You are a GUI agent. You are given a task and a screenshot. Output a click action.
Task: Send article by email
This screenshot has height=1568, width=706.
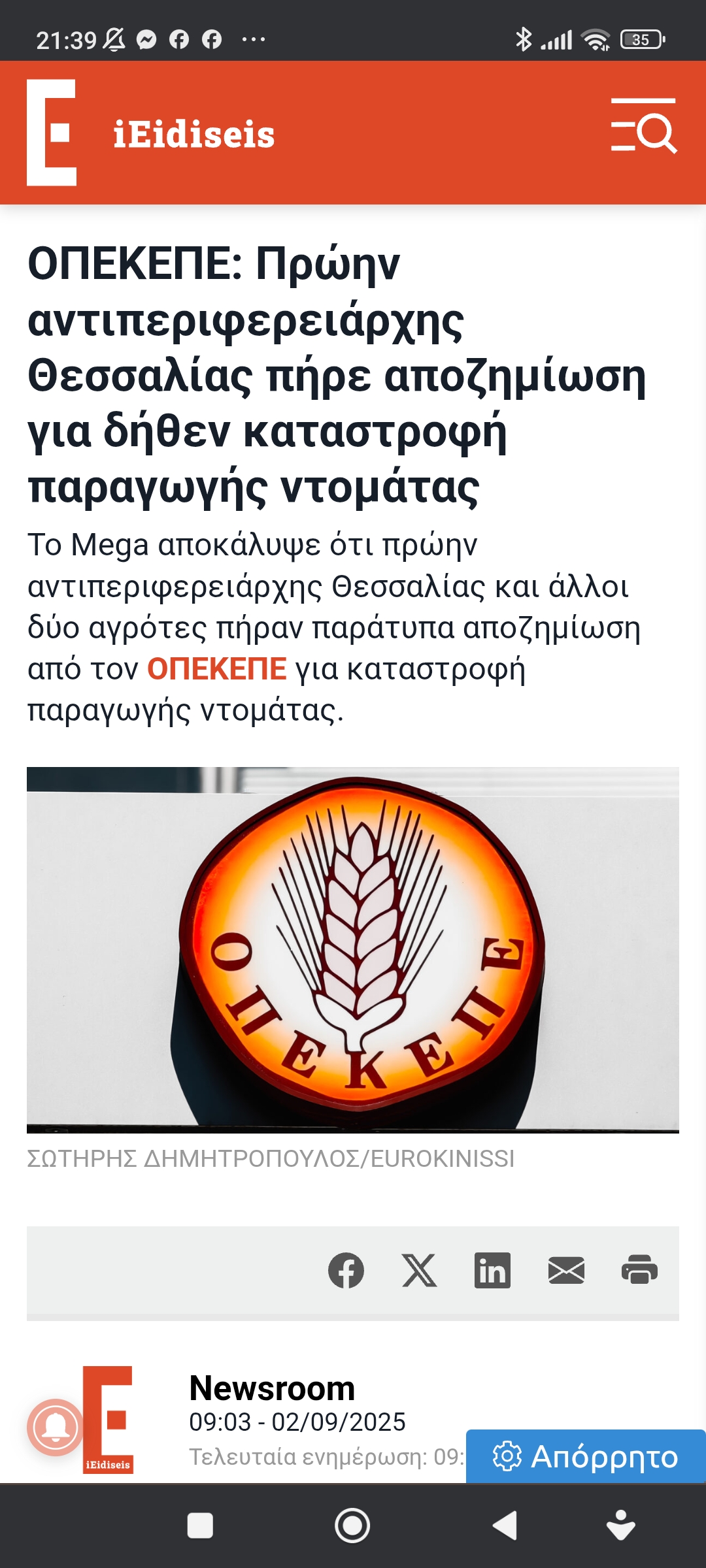(566, 1271)
